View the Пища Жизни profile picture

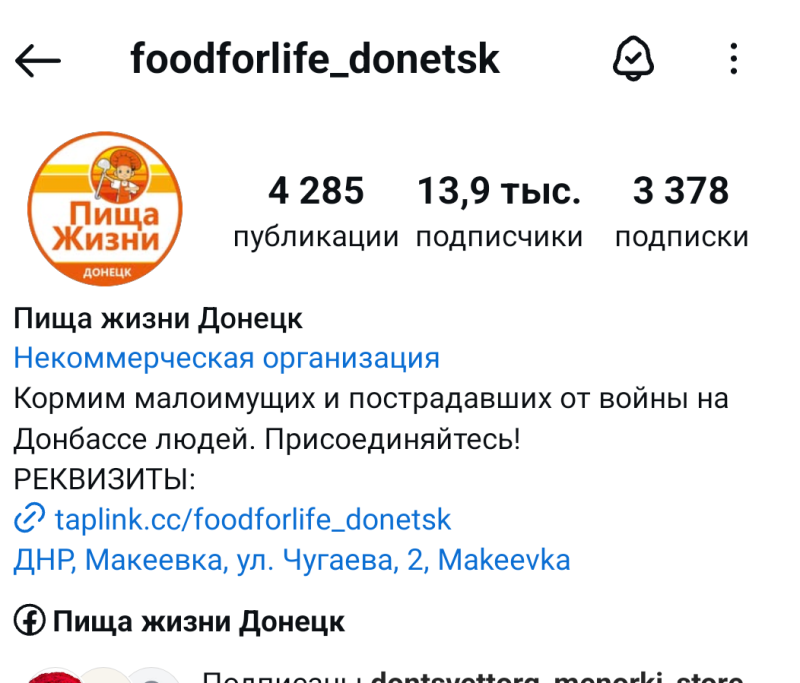[106, 208]
